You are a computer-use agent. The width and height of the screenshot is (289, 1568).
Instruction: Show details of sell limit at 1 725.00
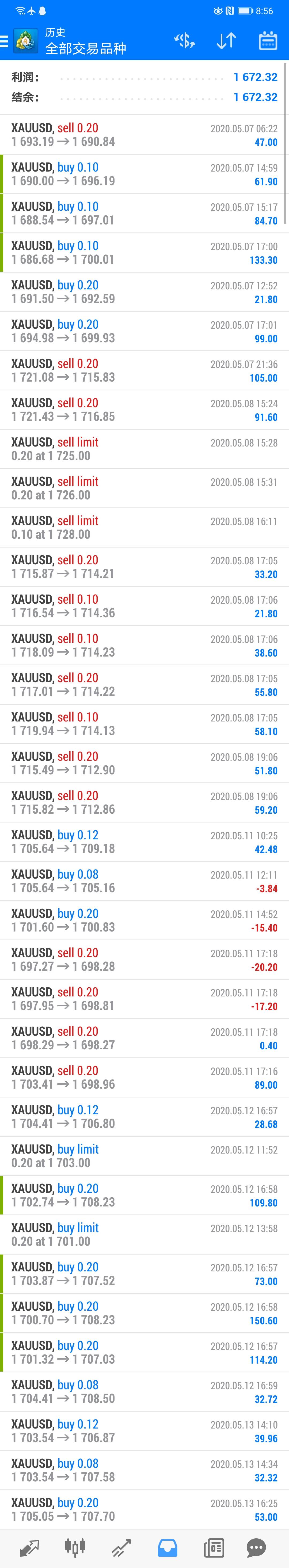coord(144,449)
